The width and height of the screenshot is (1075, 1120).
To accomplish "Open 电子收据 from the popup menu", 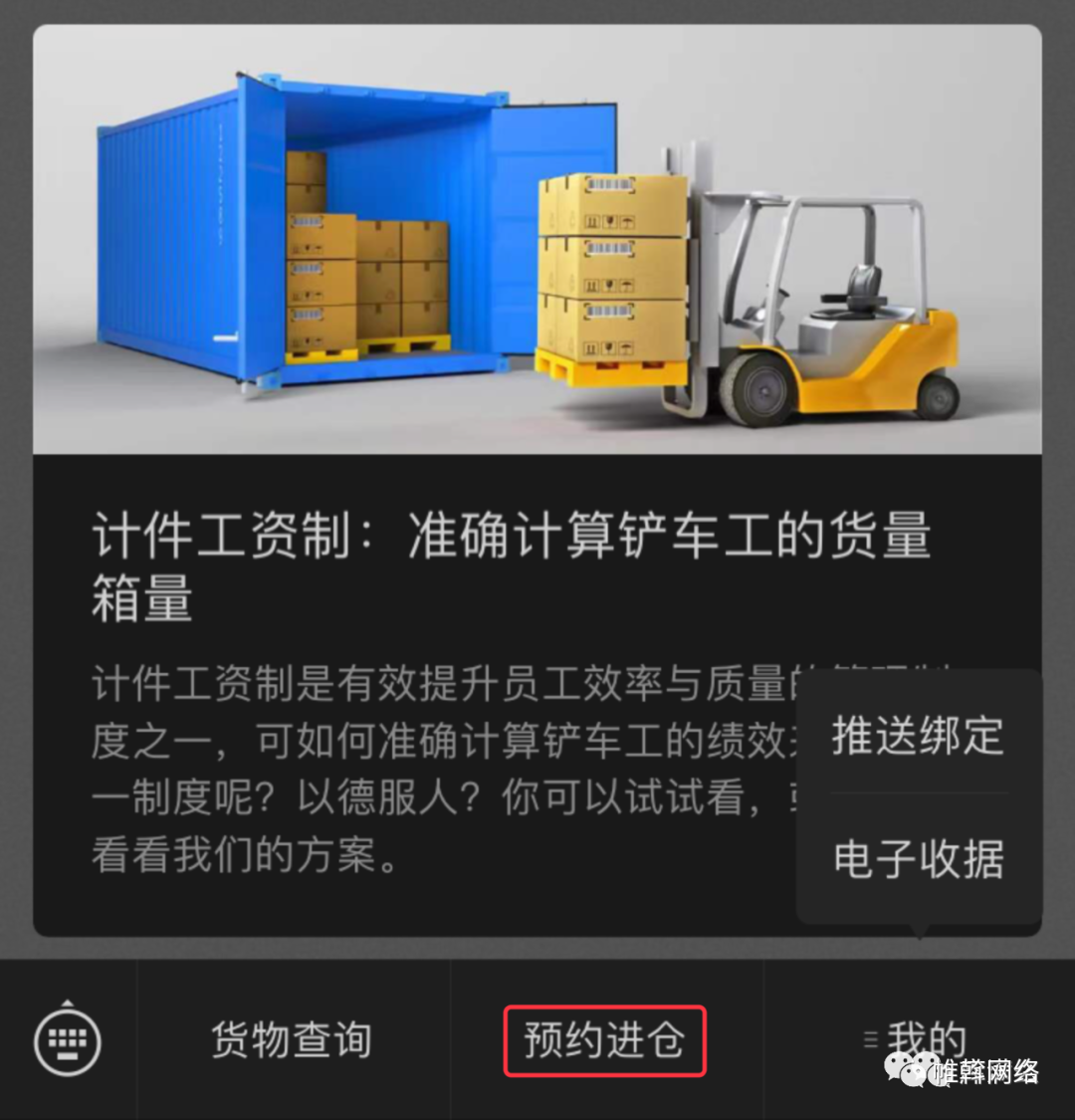I will (918, 858).
